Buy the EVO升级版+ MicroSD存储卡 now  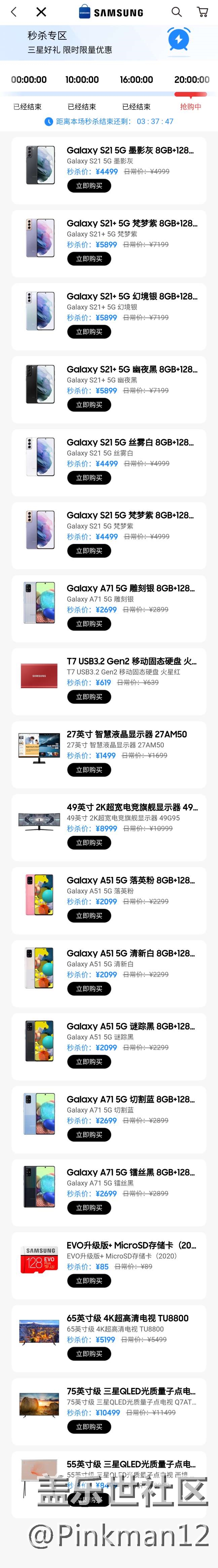coord(89,1281)
